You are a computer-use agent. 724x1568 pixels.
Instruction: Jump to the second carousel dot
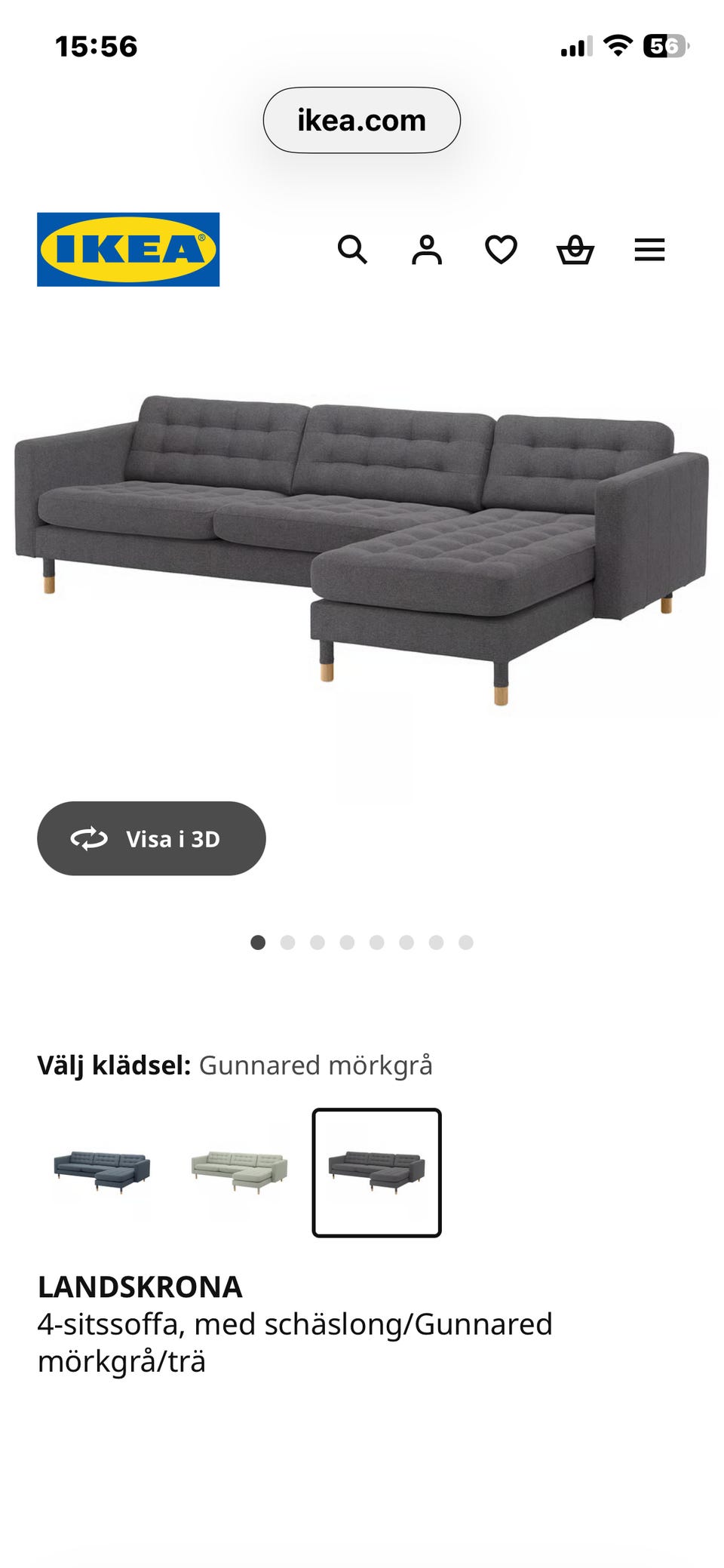288,942
